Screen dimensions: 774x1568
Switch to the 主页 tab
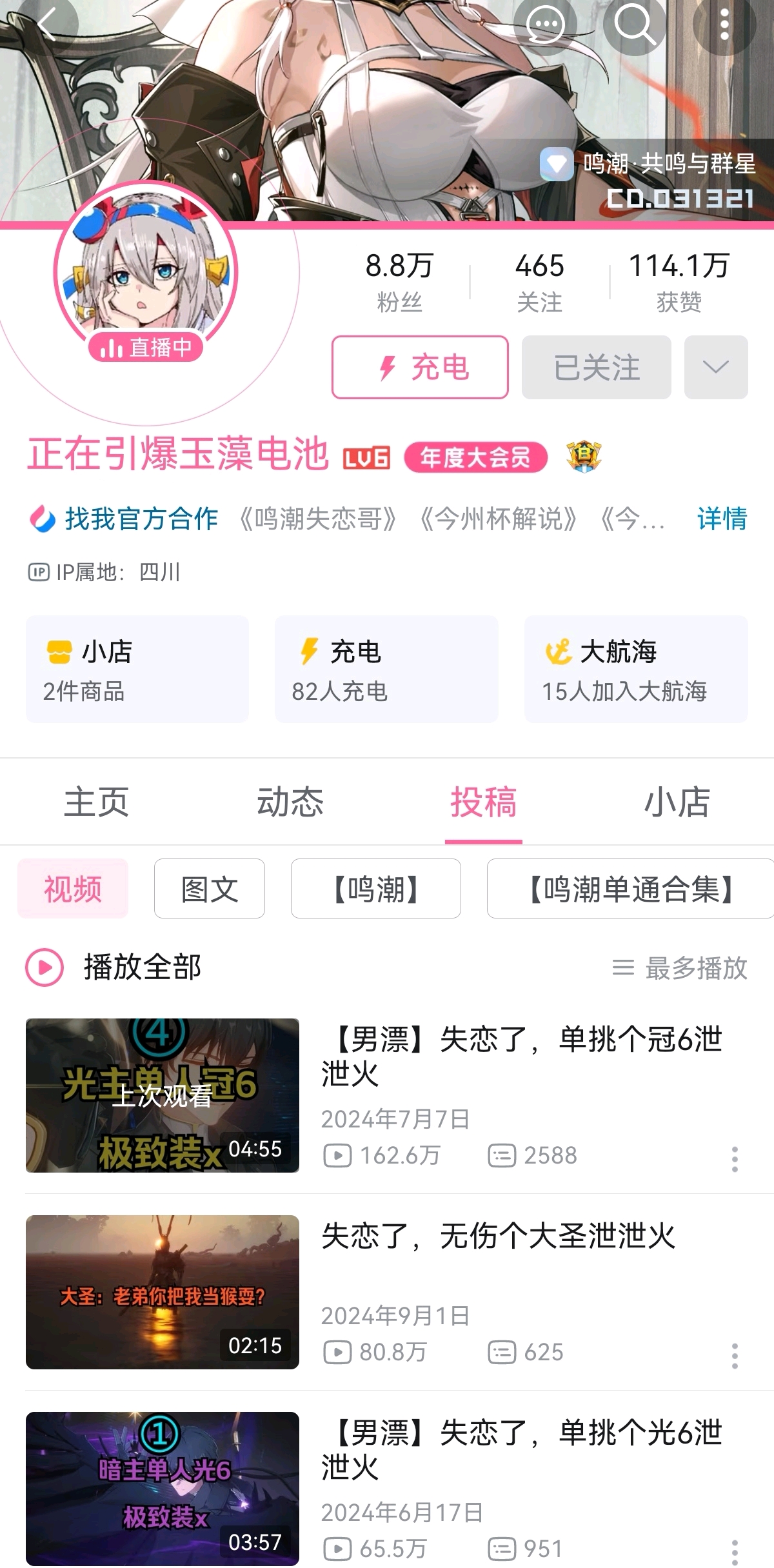pos(97,802)
